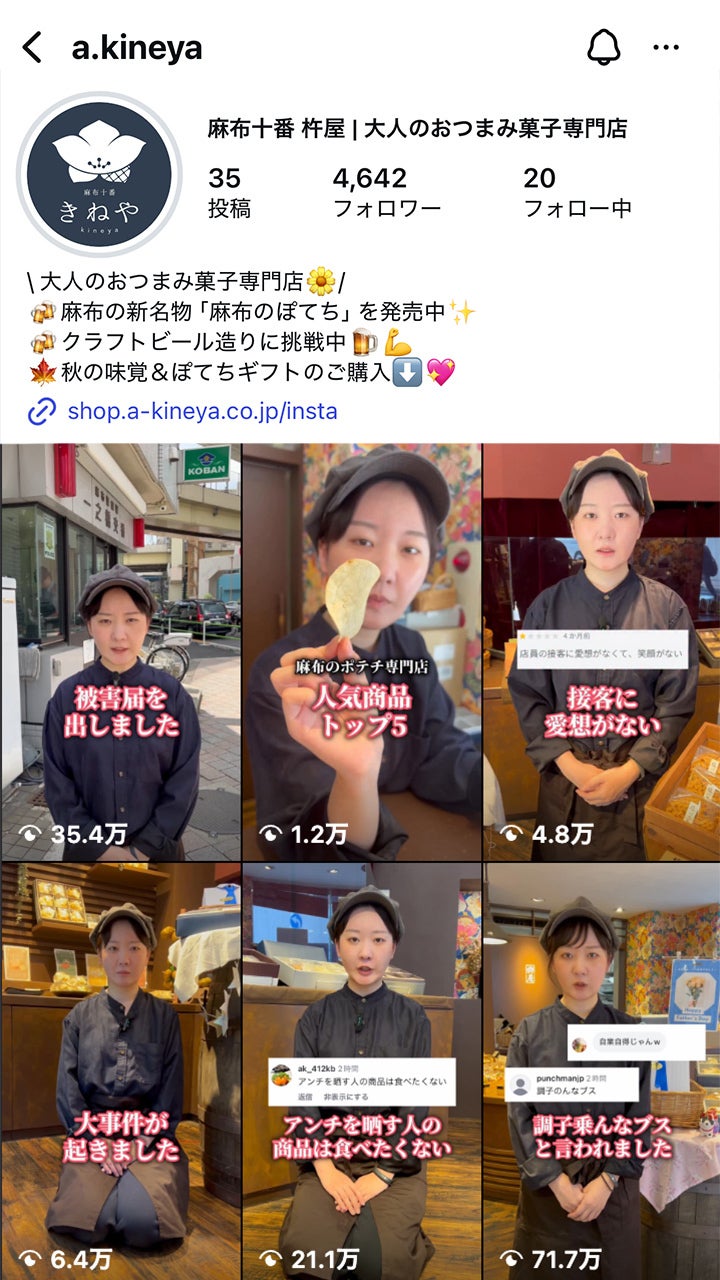Screen dimensions: 720x1280
Task: Open the reel titled 被害届を出しました
Action: click(x=120, y=652)
